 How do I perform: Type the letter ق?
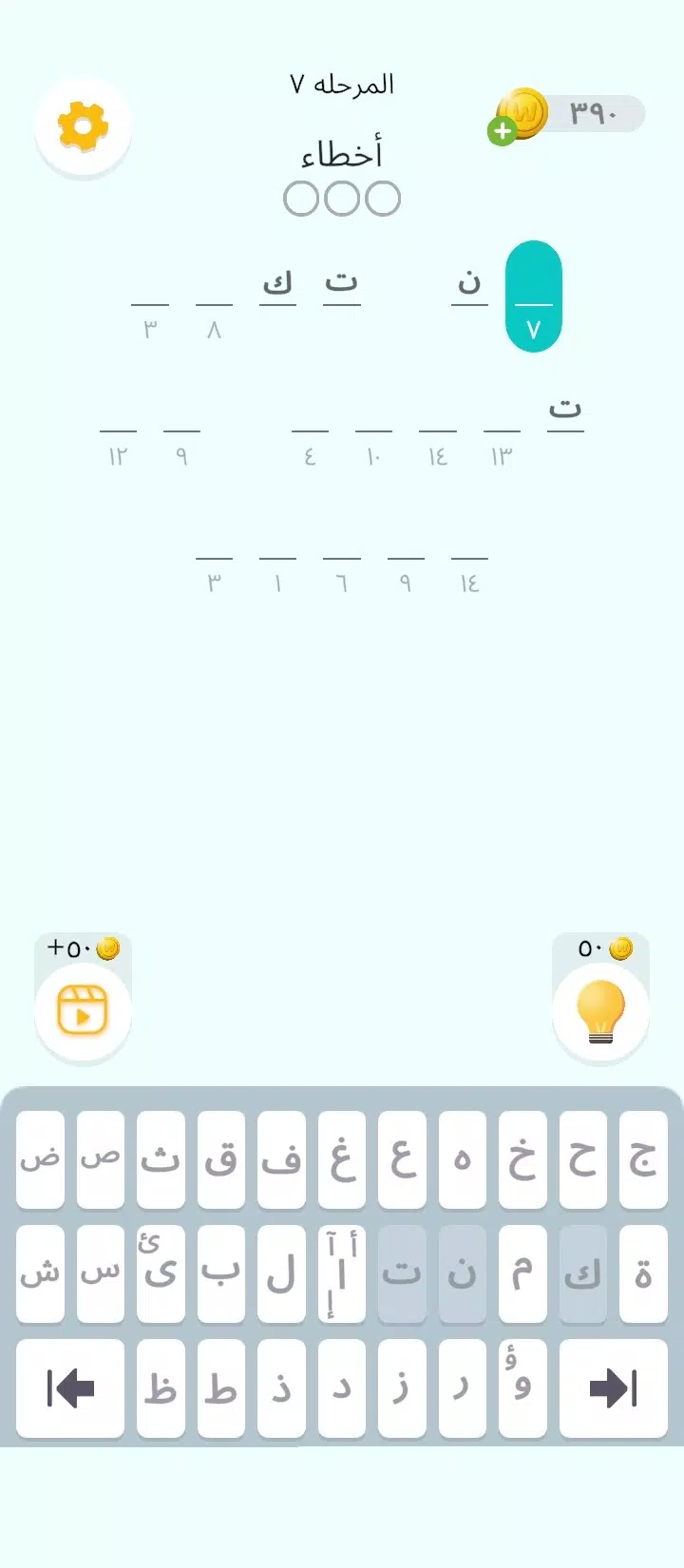click(220, 1159)
